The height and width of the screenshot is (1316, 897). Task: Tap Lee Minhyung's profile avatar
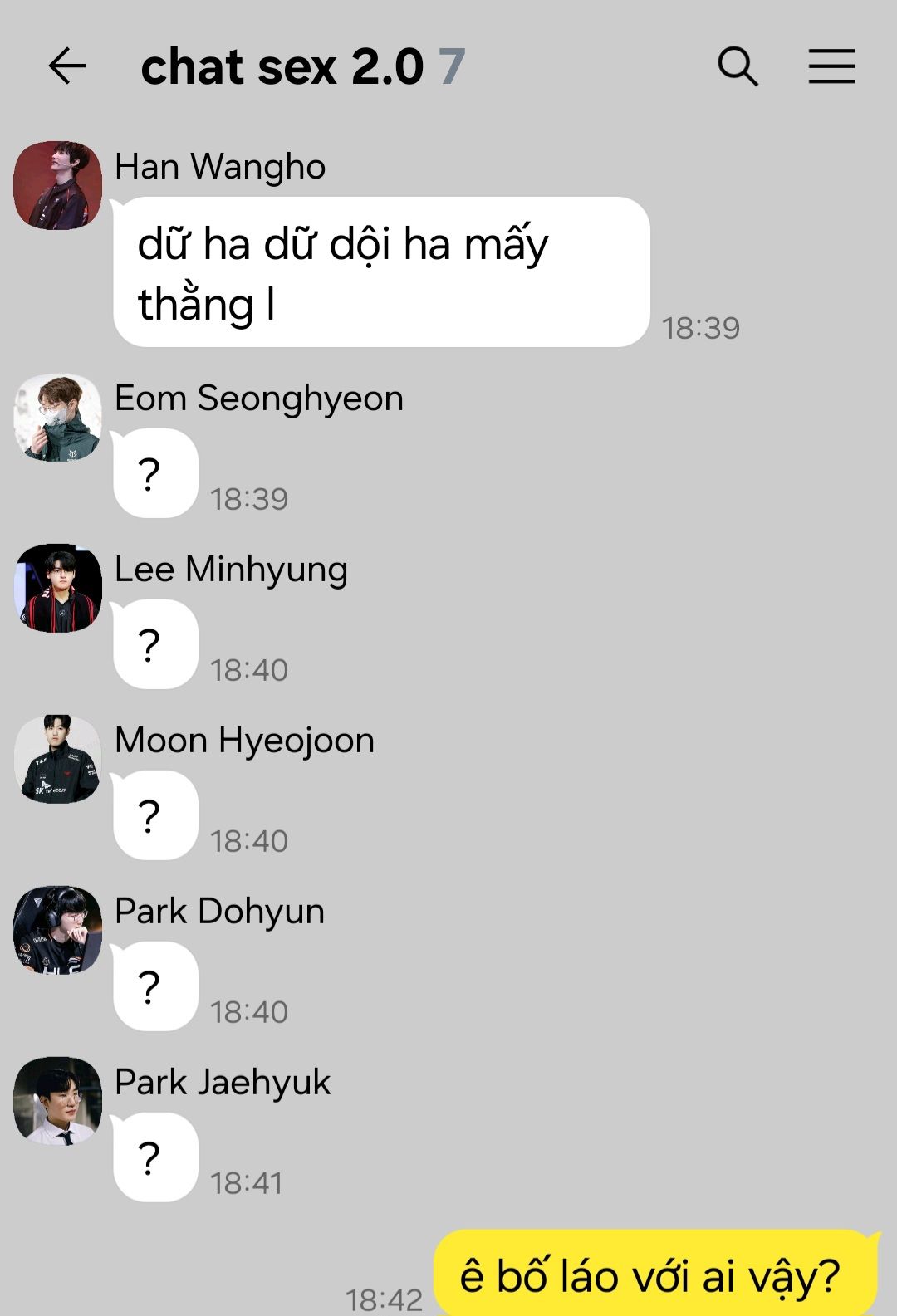pos(57,588)
